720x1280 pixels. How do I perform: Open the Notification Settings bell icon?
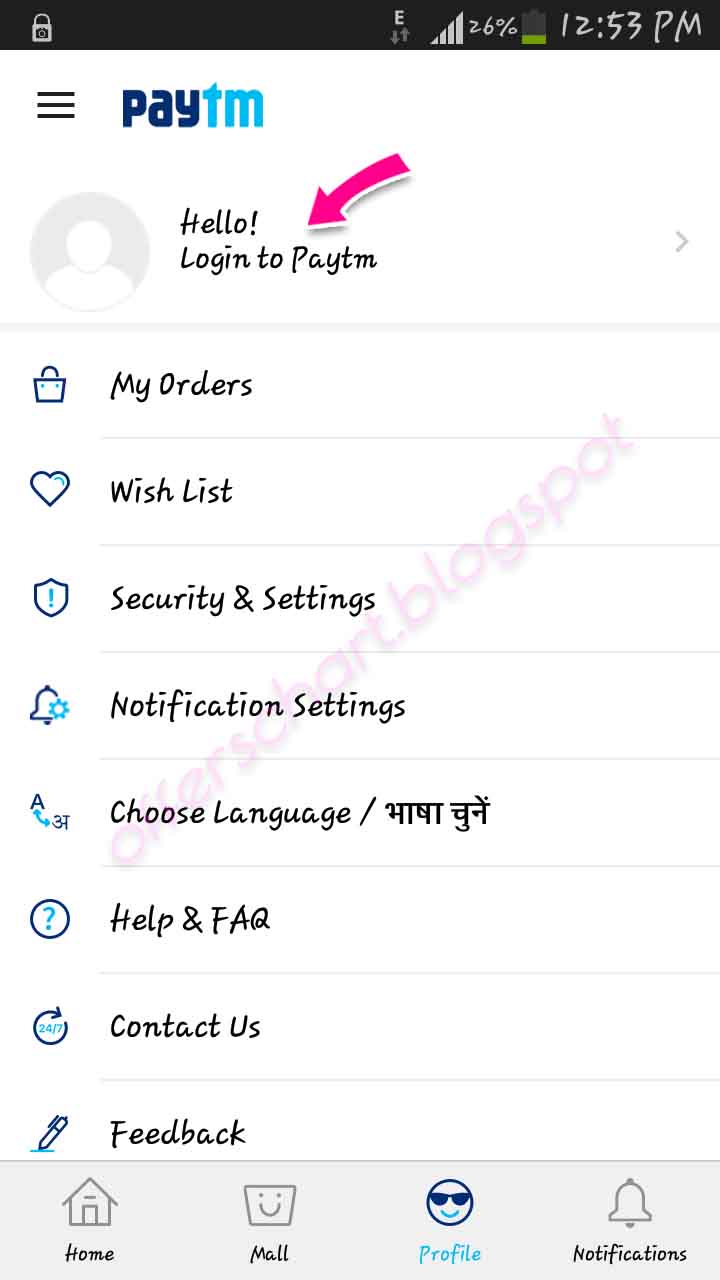click(x=50, y=705)
